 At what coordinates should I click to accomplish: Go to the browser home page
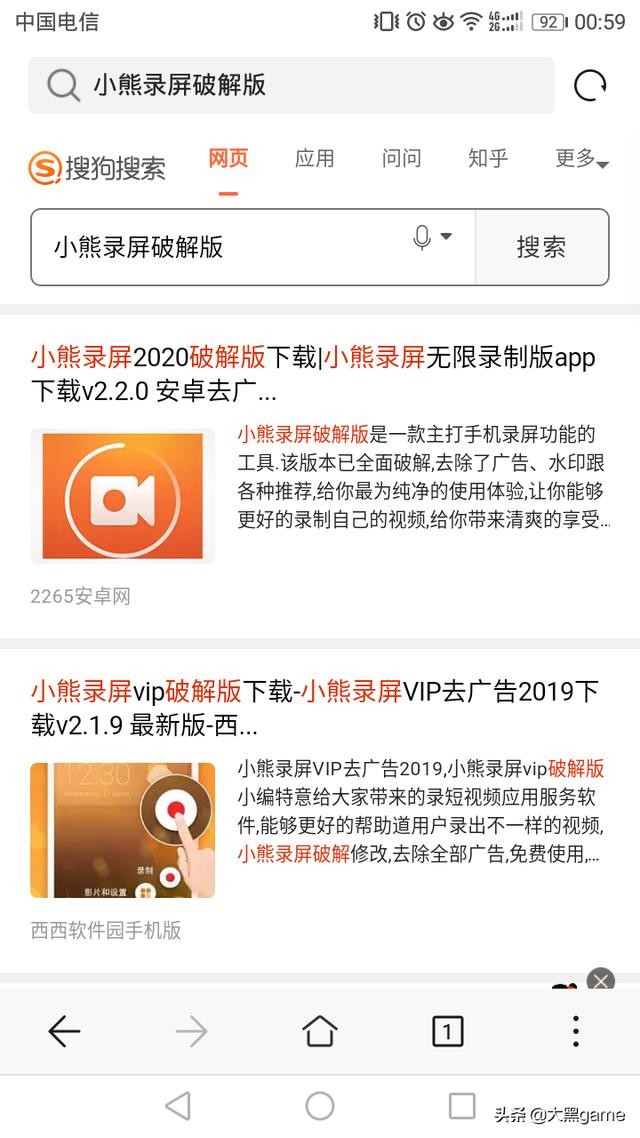coord(320,1031)
